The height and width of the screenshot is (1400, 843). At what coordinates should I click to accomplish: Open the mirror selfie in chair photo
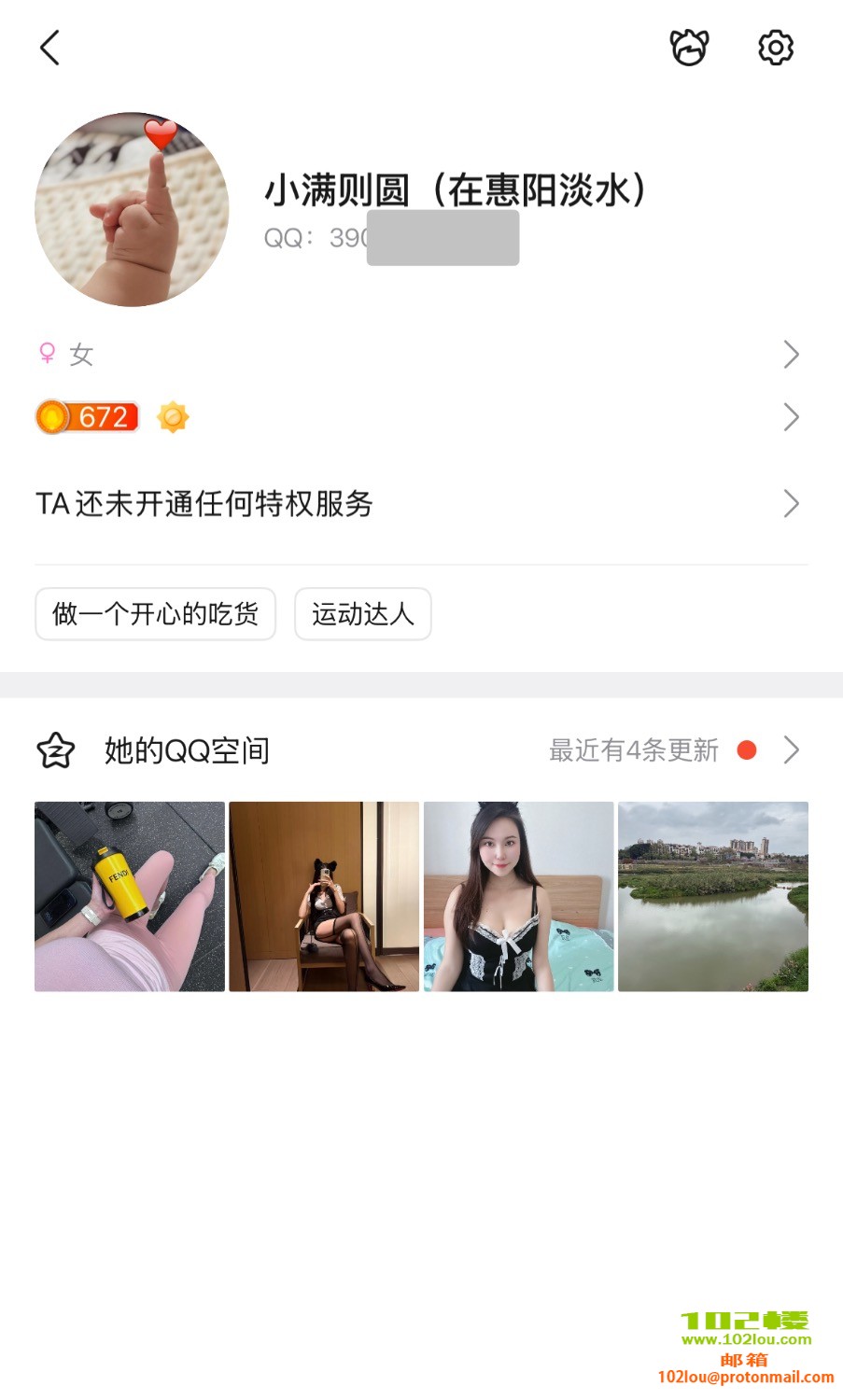pyautogui.click(x=324, y=896)
